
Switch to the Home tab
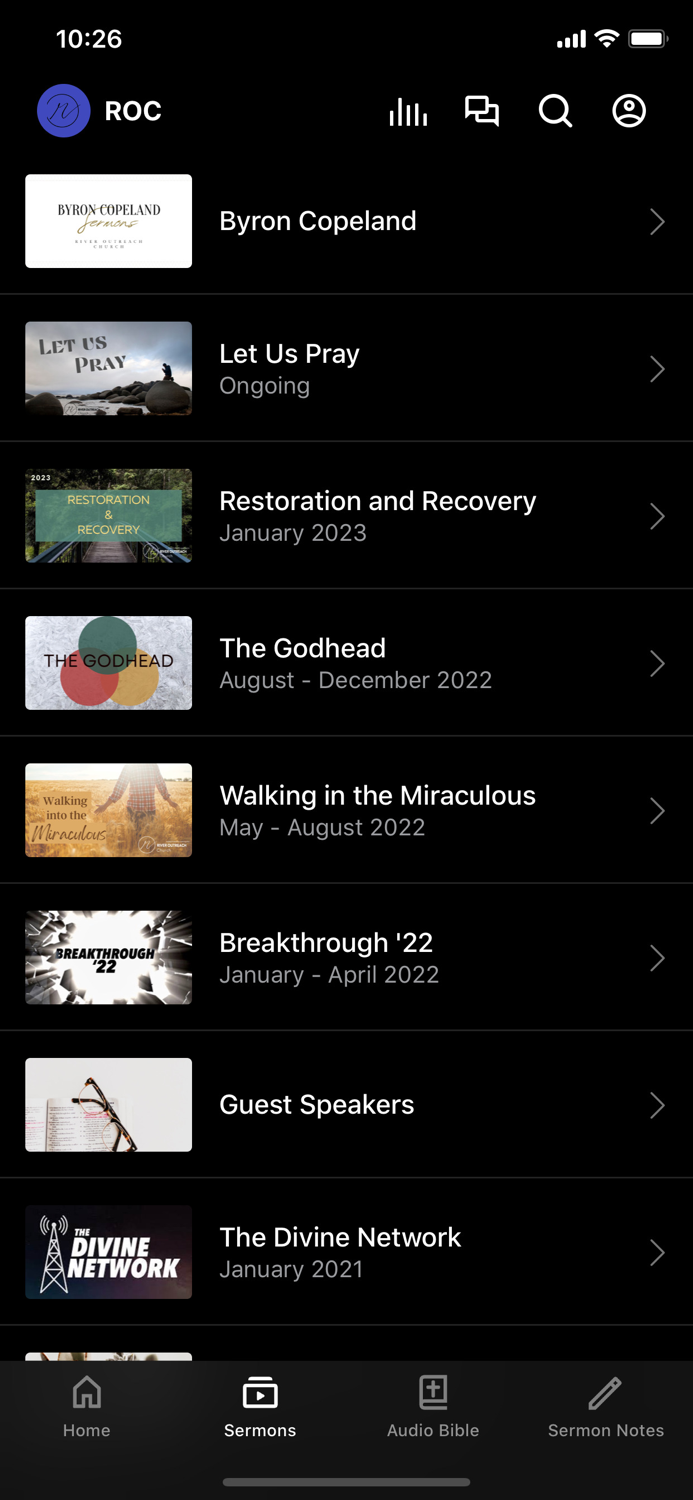(x=87, y=1406)
